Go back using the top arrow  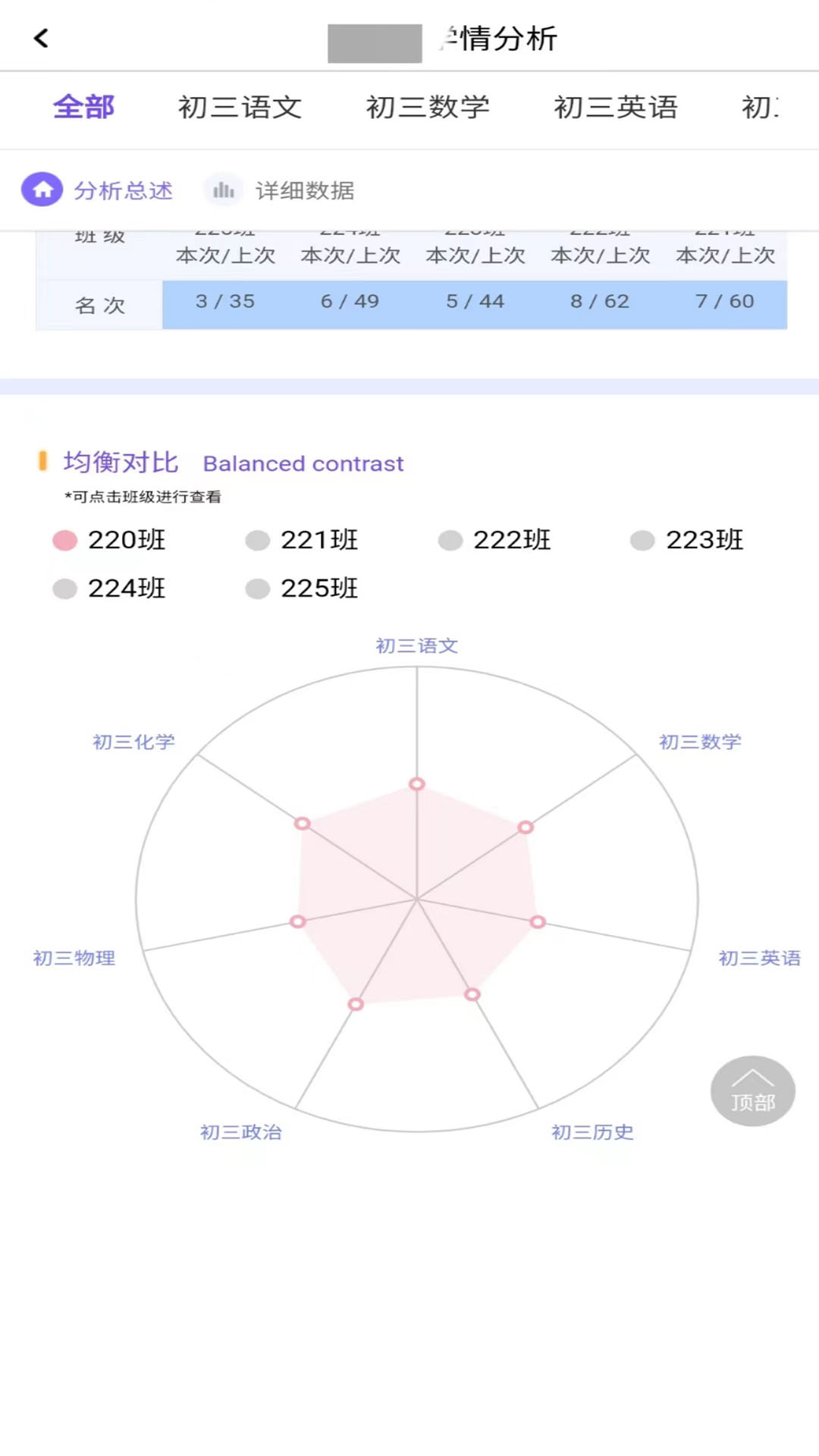coord(42,38)
